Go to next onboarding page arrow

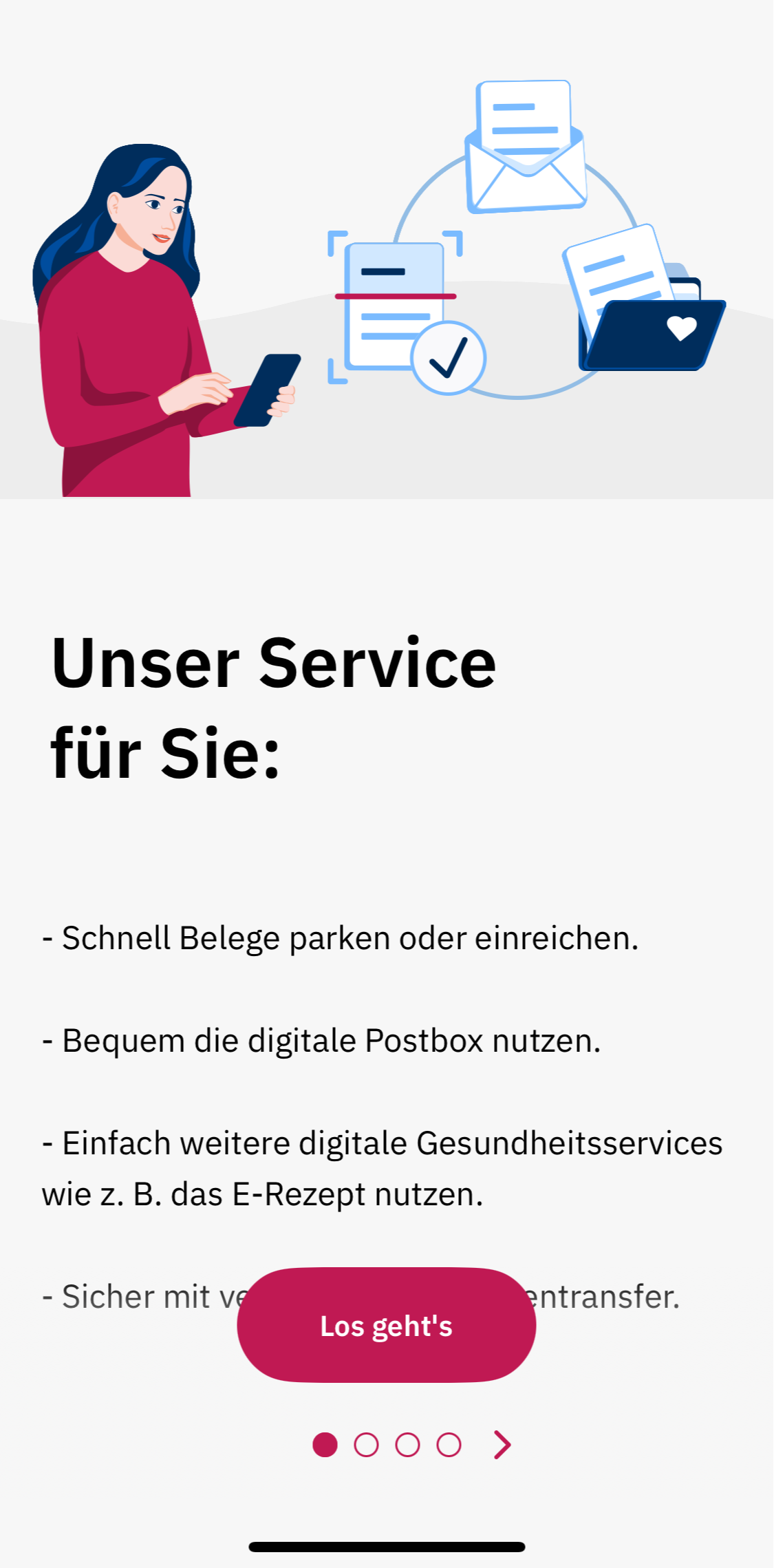click(x=503, y=1444)
